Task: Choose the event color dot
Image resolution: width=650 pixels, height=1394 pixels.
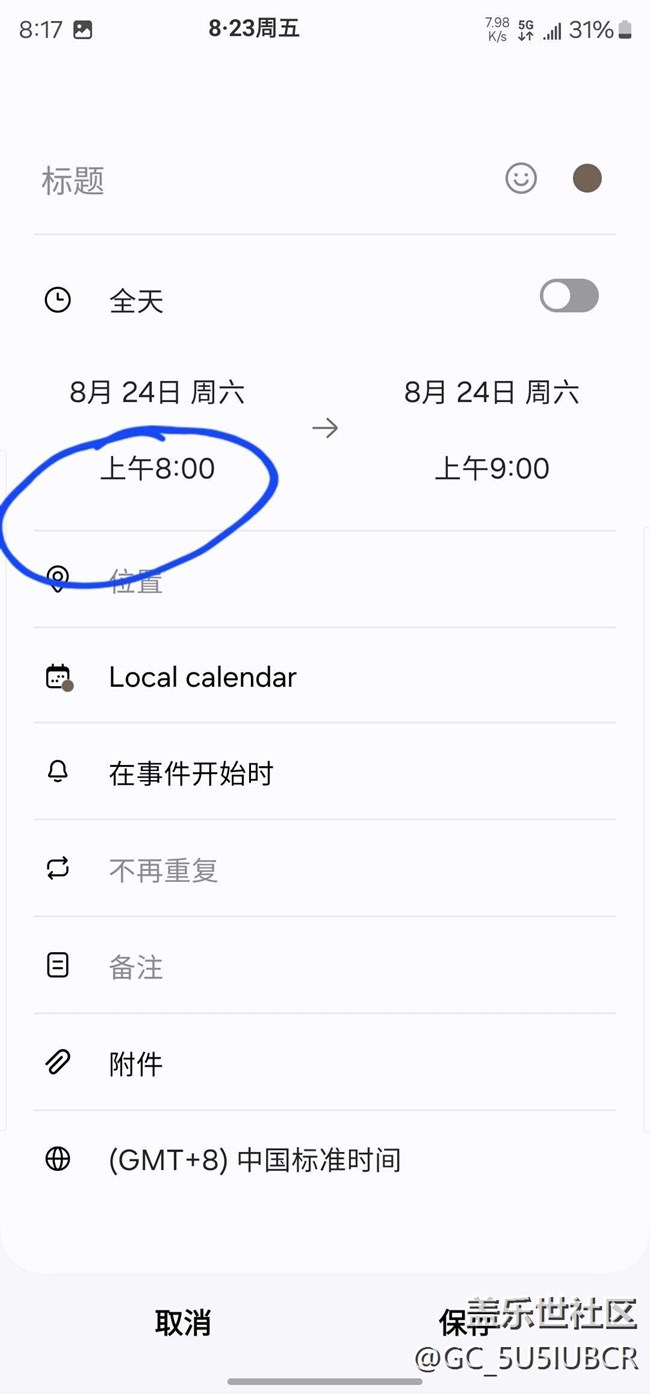Action: tap(587, 179)
